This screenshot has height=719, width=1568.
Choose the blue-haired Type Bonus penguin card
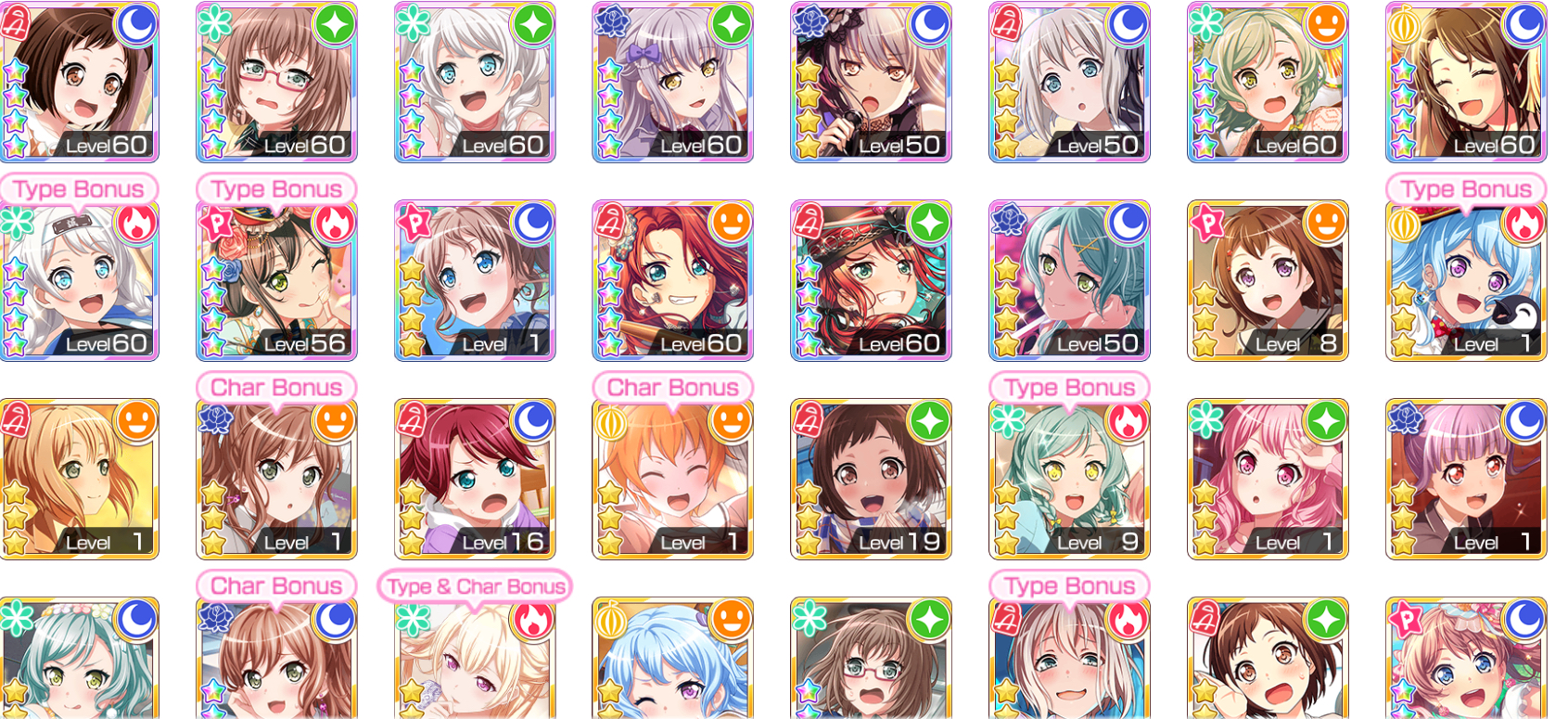(1466, 280)
